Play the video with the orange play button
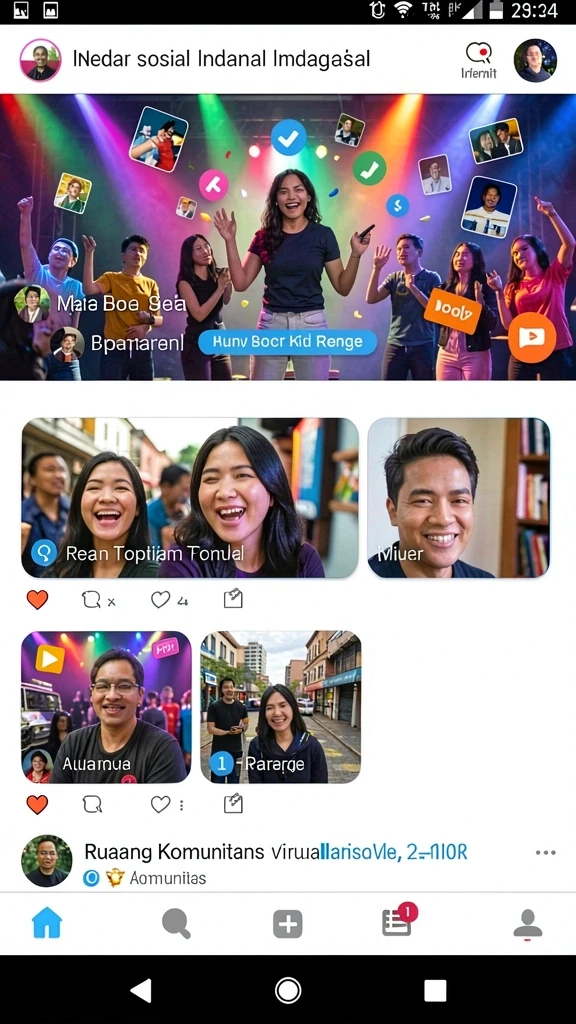This screenshot has height=1024, width=576. tap(531, 337)
